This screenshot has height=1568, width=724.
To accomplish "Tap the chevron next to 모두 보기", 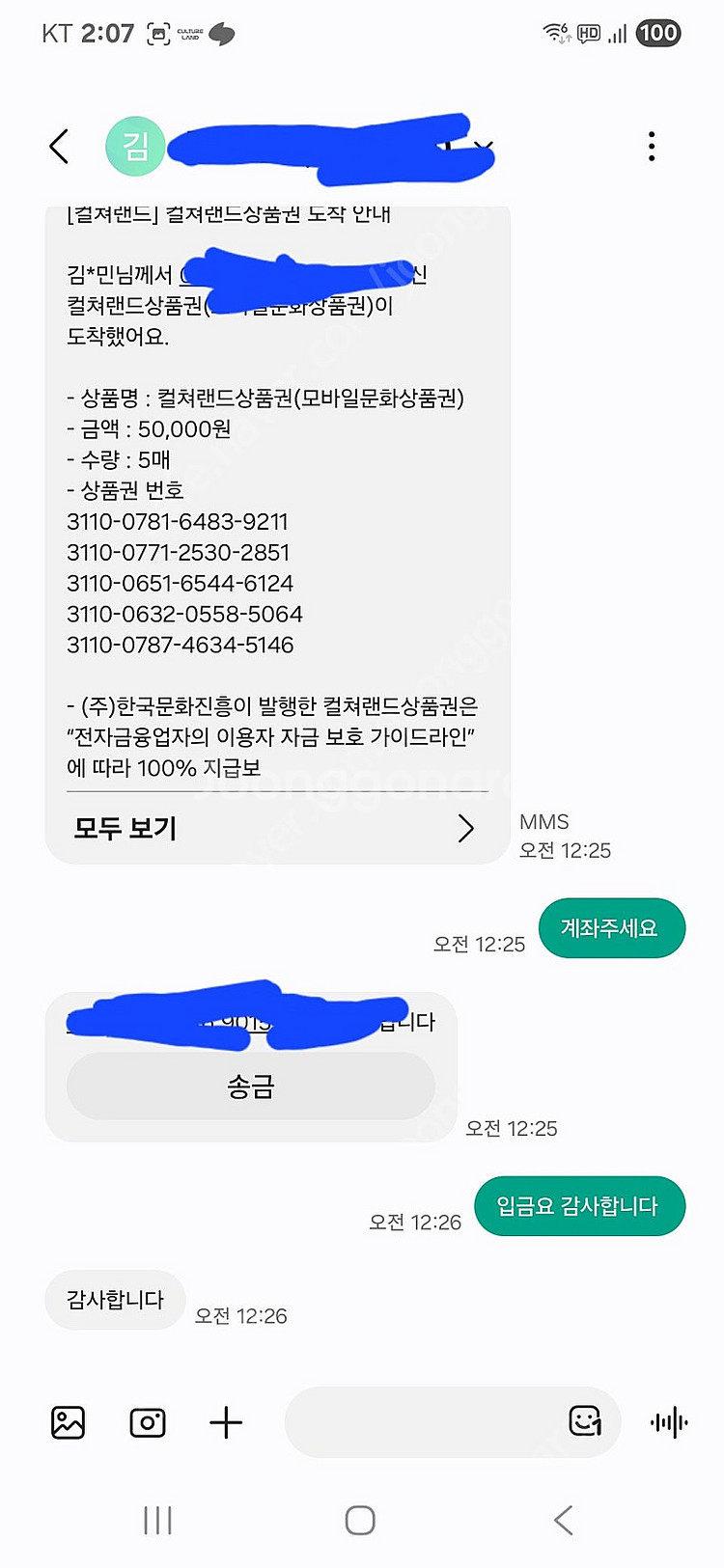I will click(467, 828).
